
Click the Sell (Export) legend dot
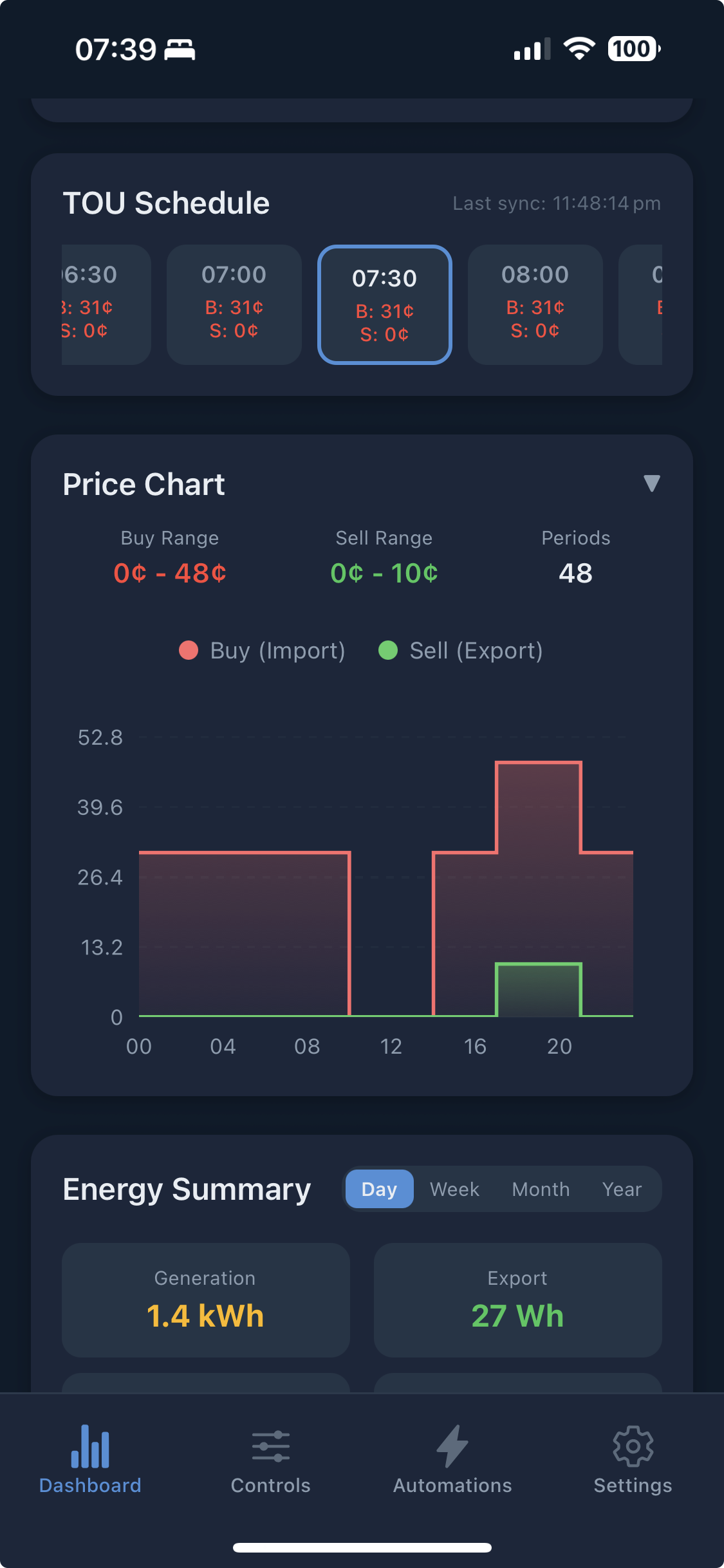pyautogui.click(x=389, y=650)
